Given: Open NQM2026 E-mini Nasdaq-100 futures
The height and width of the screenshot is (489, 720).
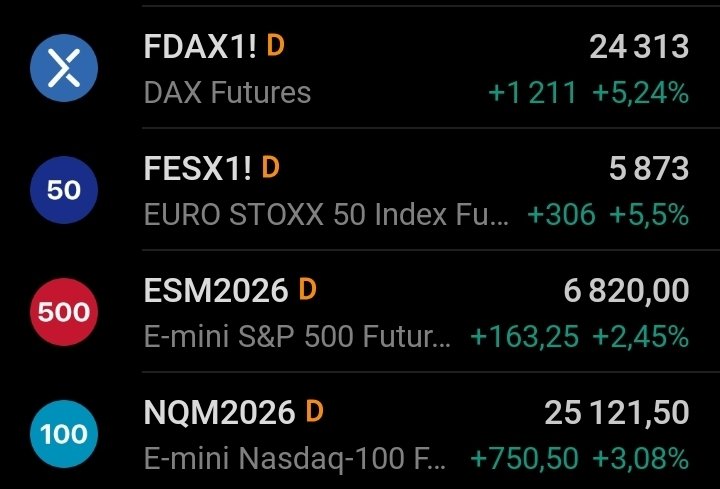Looking at the screenshot, I should coord(360,434).
